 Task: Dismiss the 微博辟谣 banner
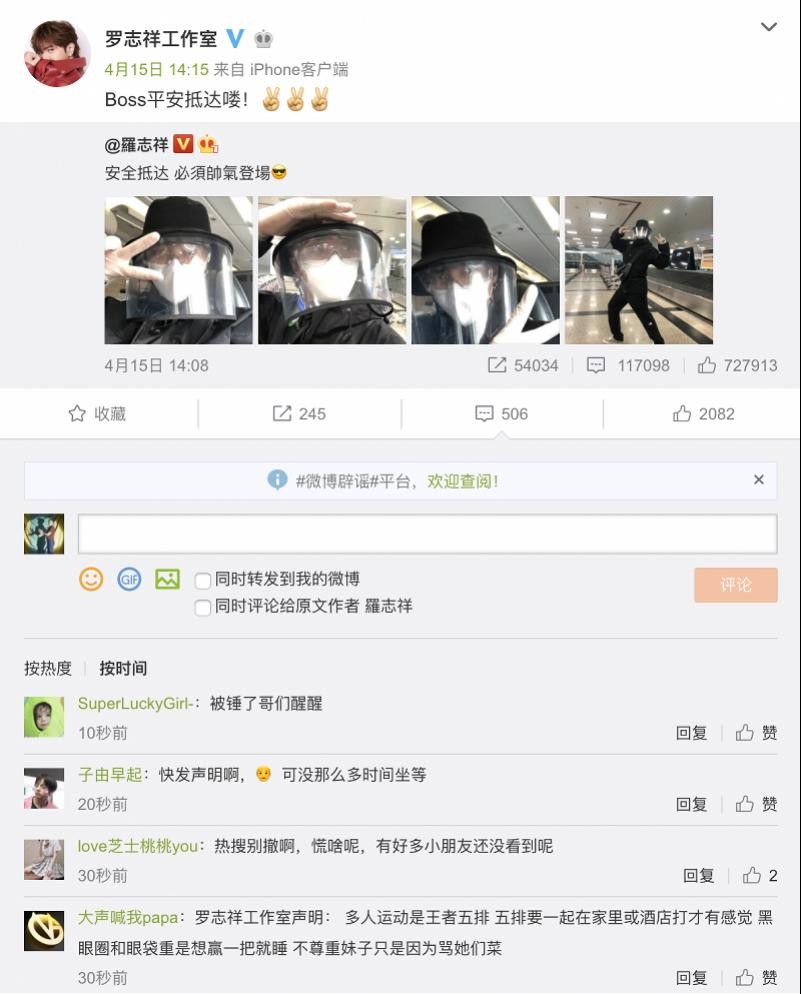(759, 480)
